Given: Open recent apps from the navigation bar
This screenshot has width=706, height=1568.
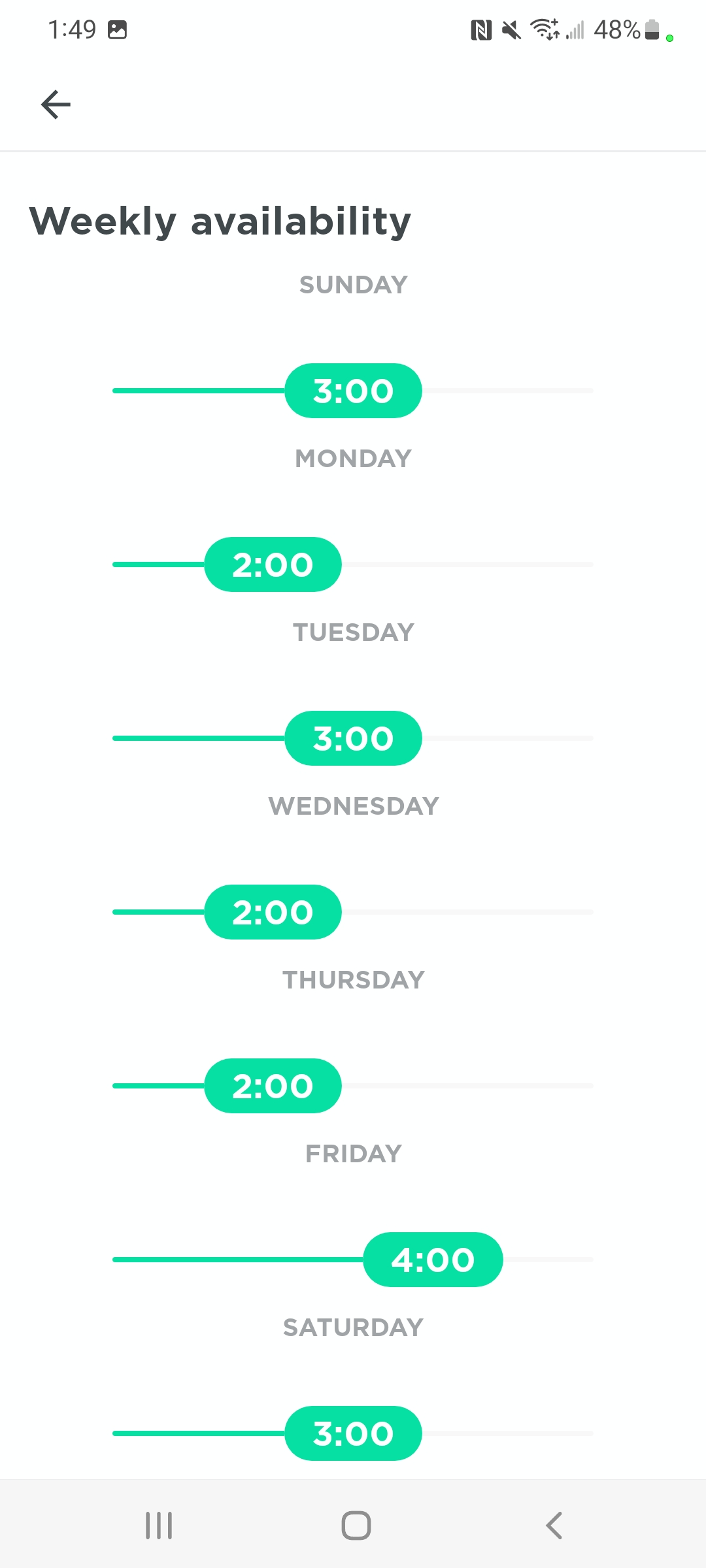Looking at the screenshot, I should [159, 1526].
